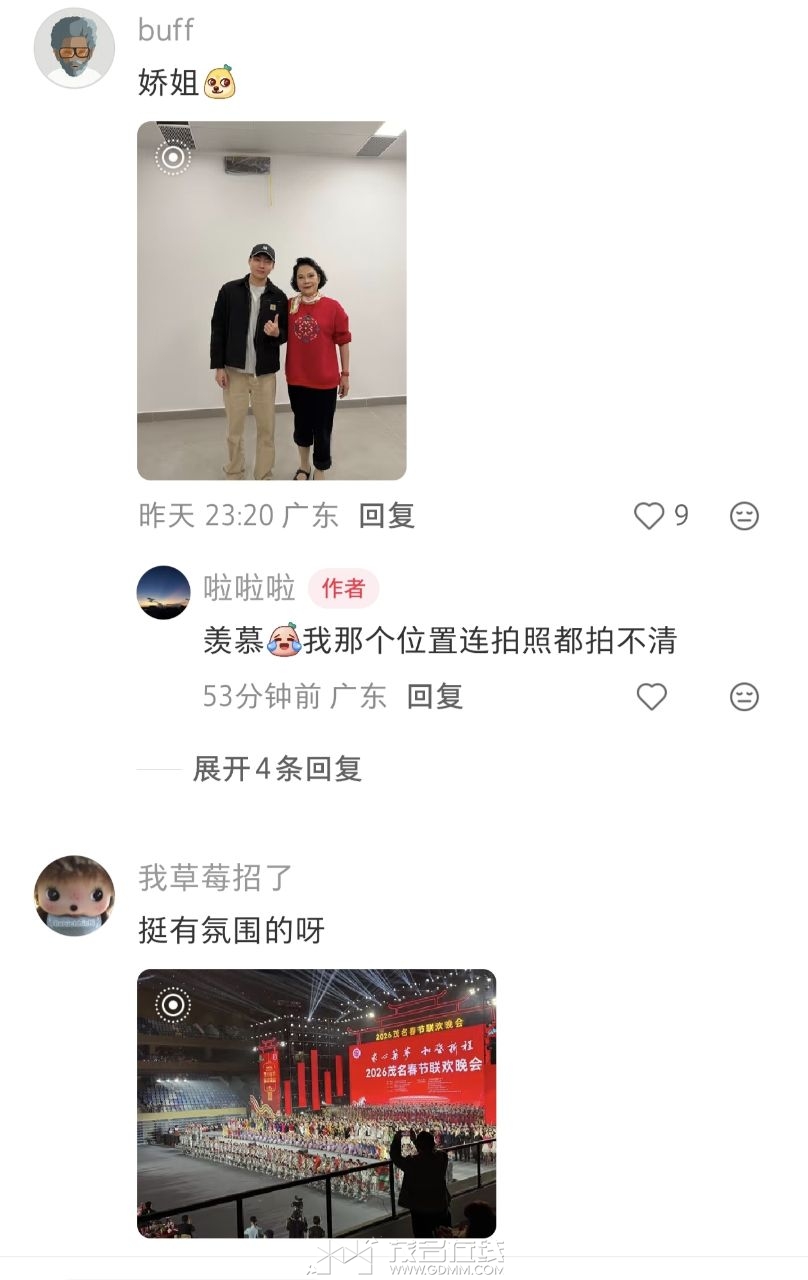Open username buff's profile
This screenshot has height=1280, width=808.
166,31
